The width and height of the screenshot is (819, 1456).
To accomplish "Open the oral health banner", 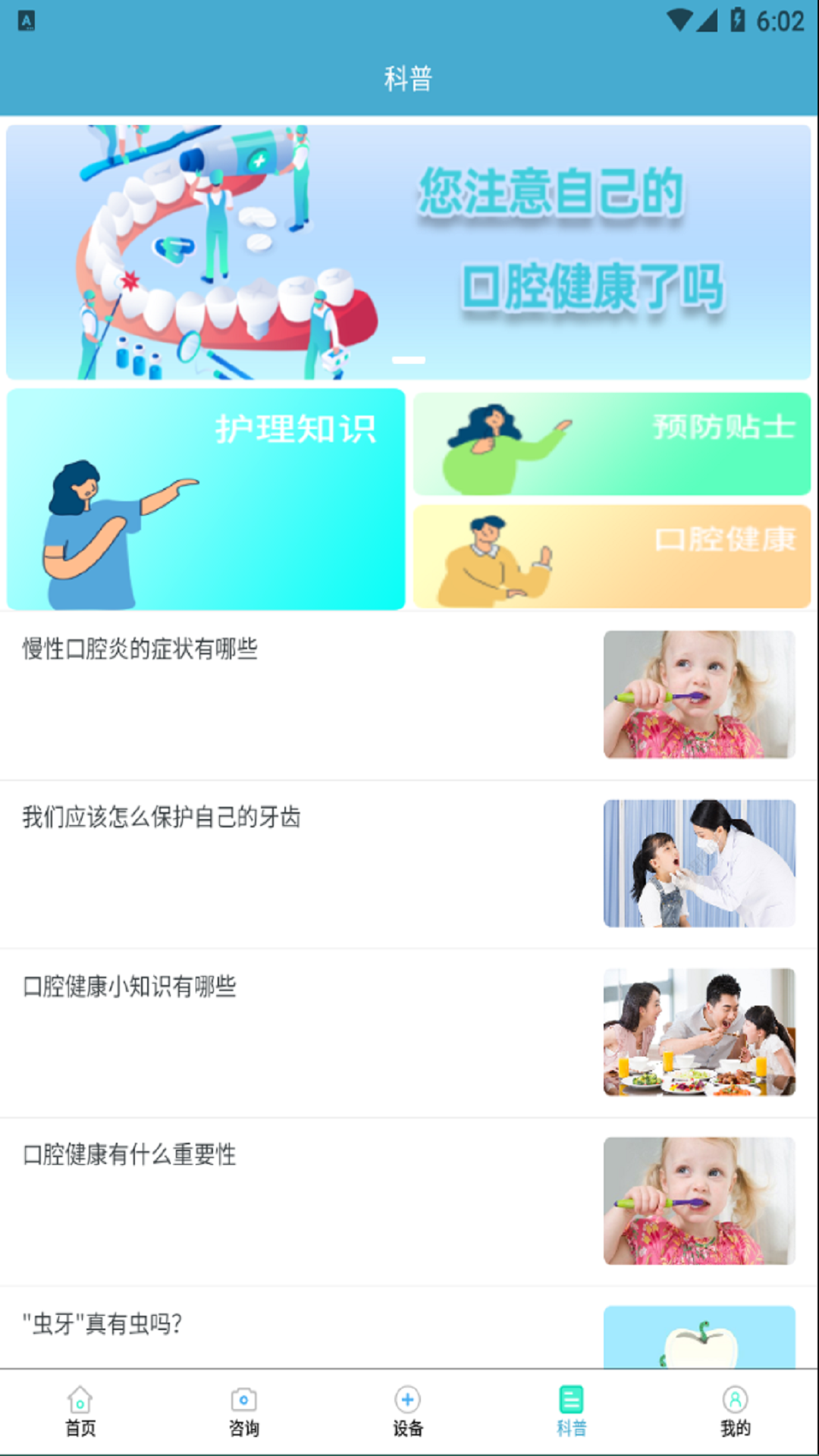I will point(409,252).
